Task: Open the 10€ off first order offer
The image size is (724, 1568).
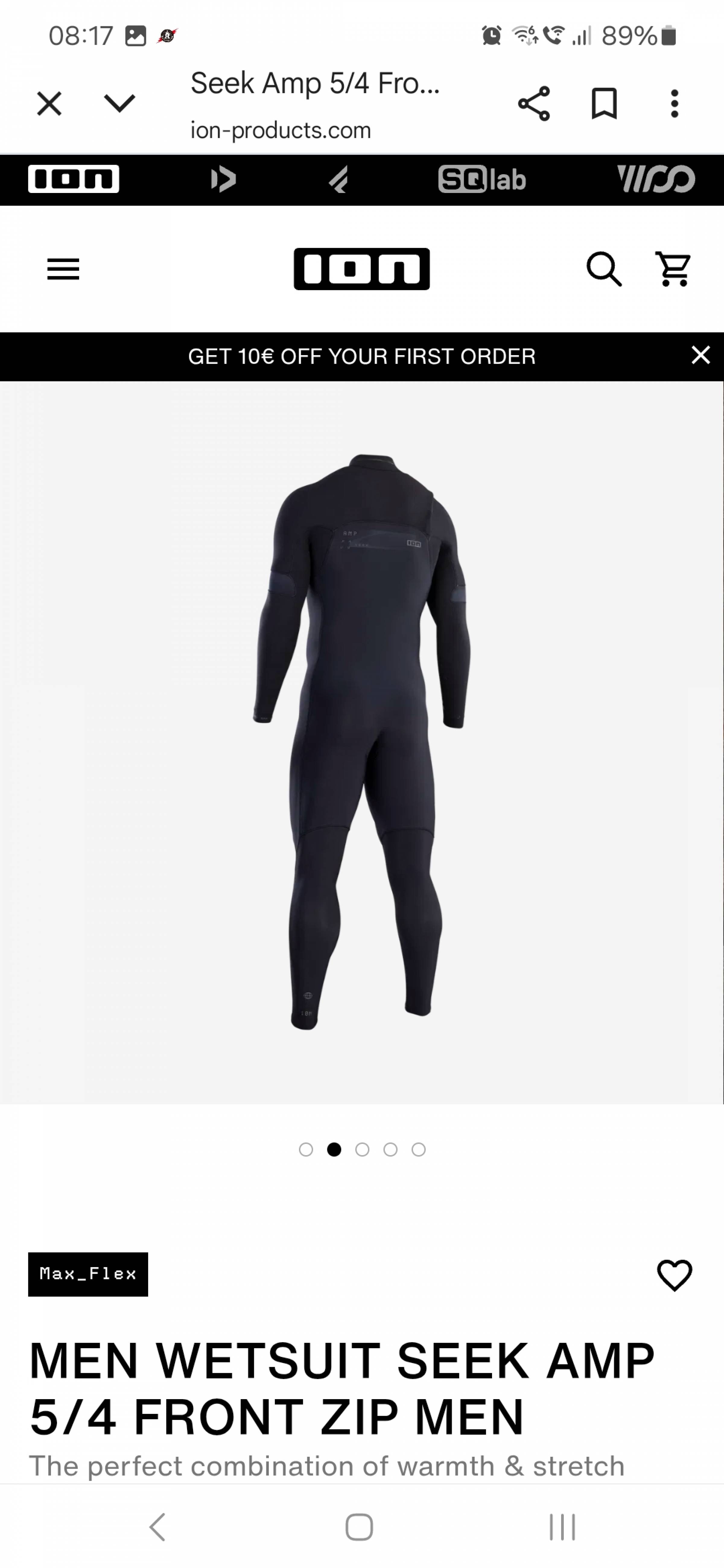Action: point(362,356)
